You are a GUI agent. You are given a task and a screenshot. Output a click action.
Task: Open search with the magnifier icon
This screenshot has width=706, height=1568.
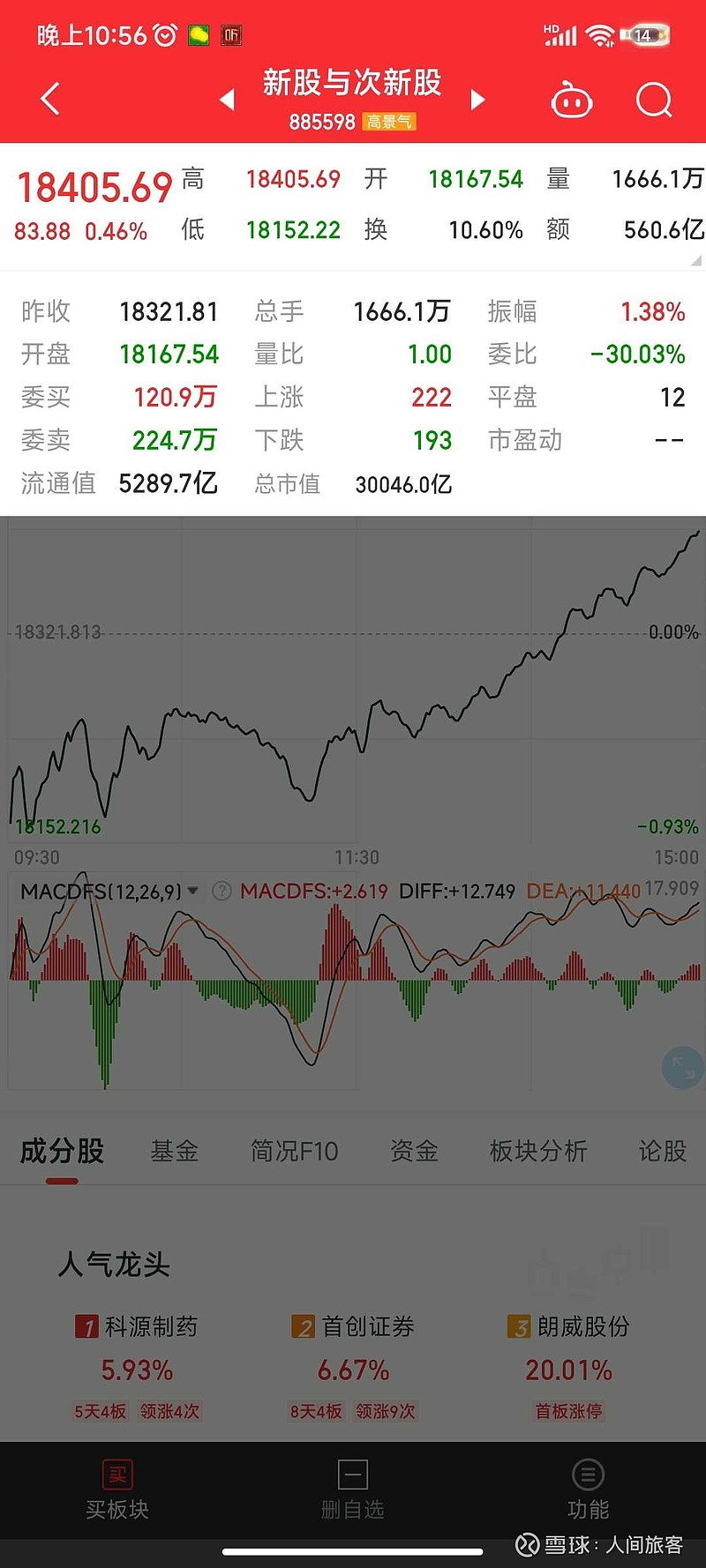pyautogui.click(x=654, y=100)
